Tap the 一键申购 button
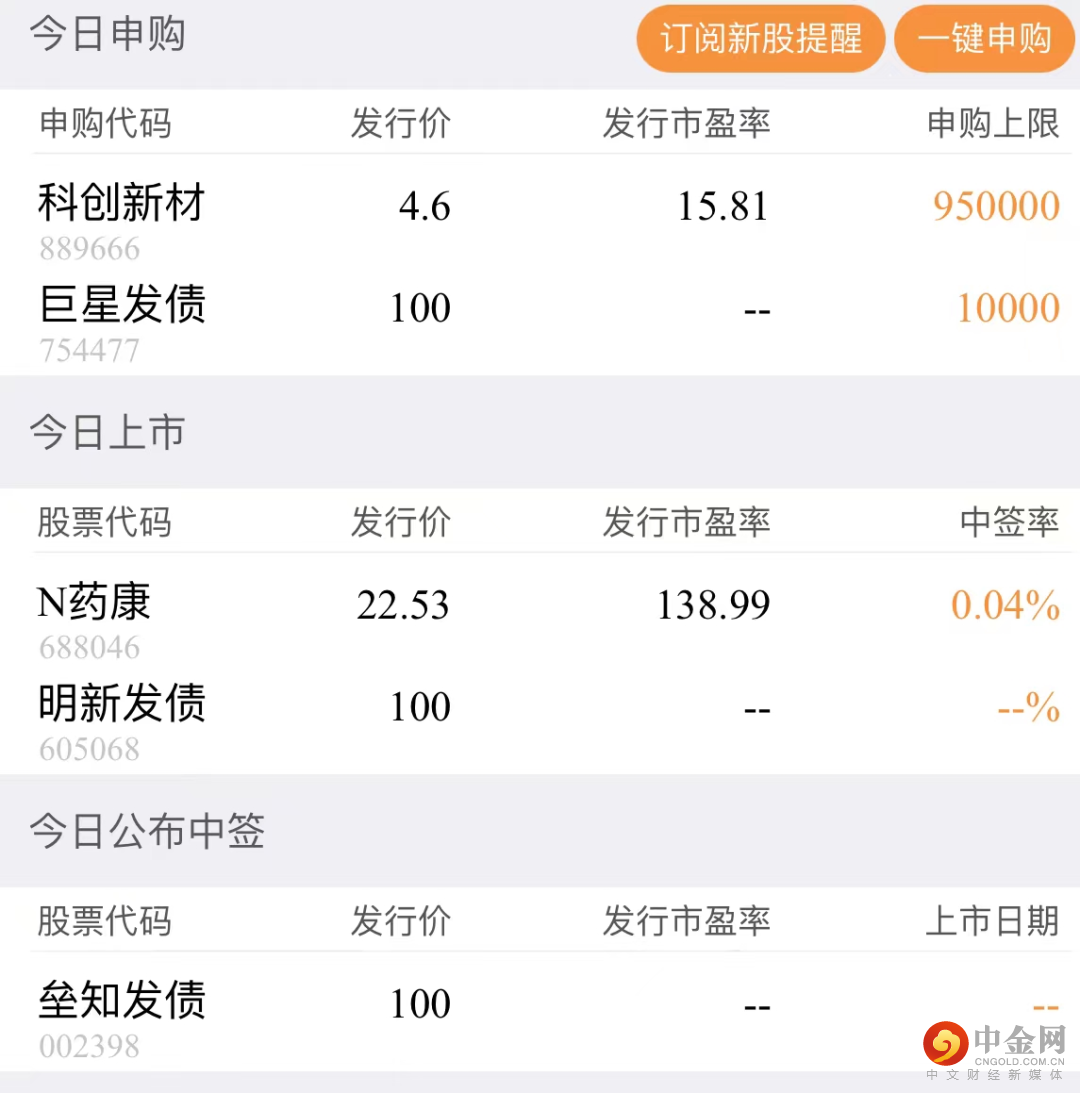Screen dimensions: 1080x1093 pyautogui.click(x=984, y=39)
